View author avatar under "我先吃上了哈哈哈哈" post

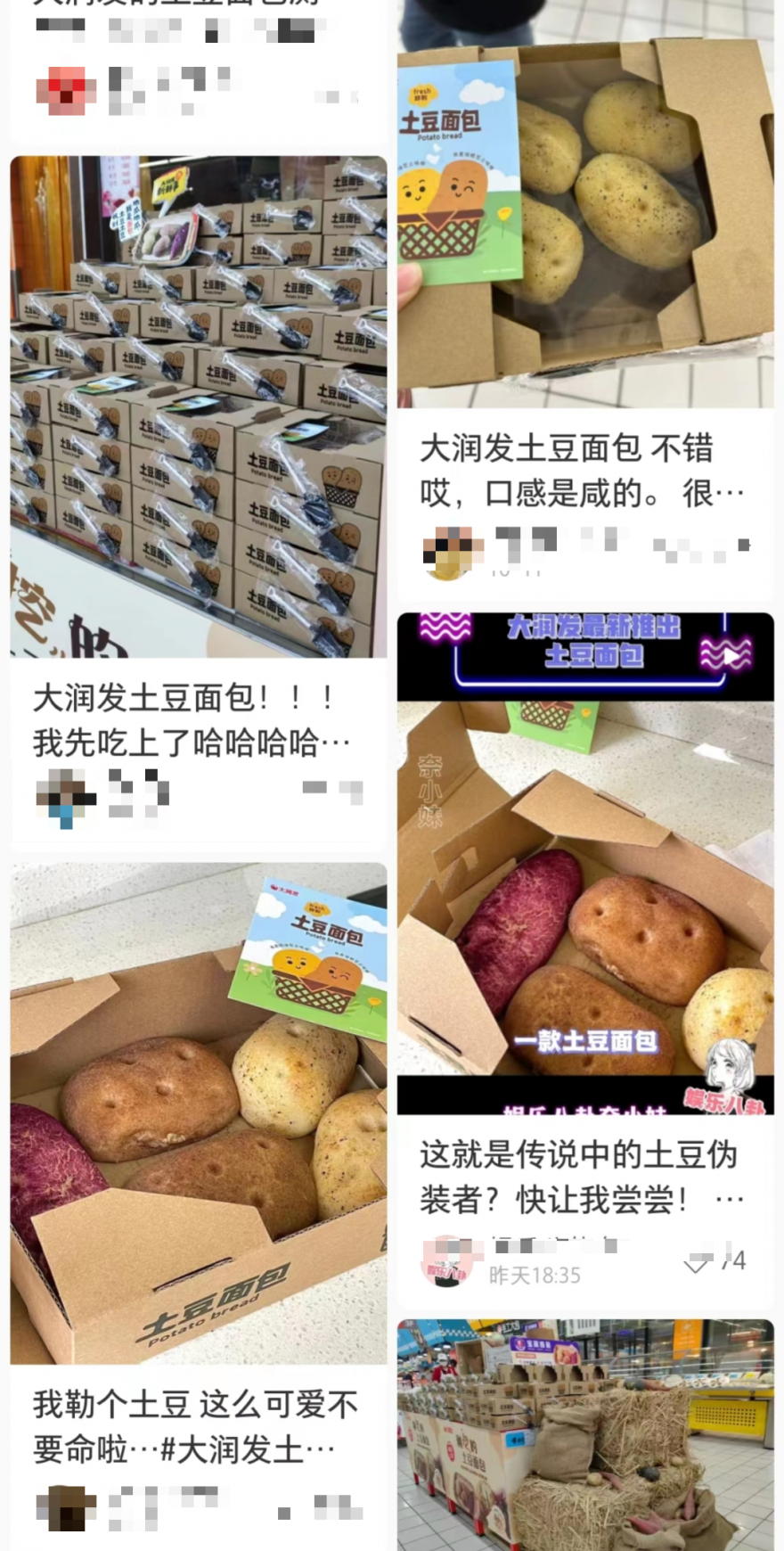pyautogui.click(x=65, y=795)
